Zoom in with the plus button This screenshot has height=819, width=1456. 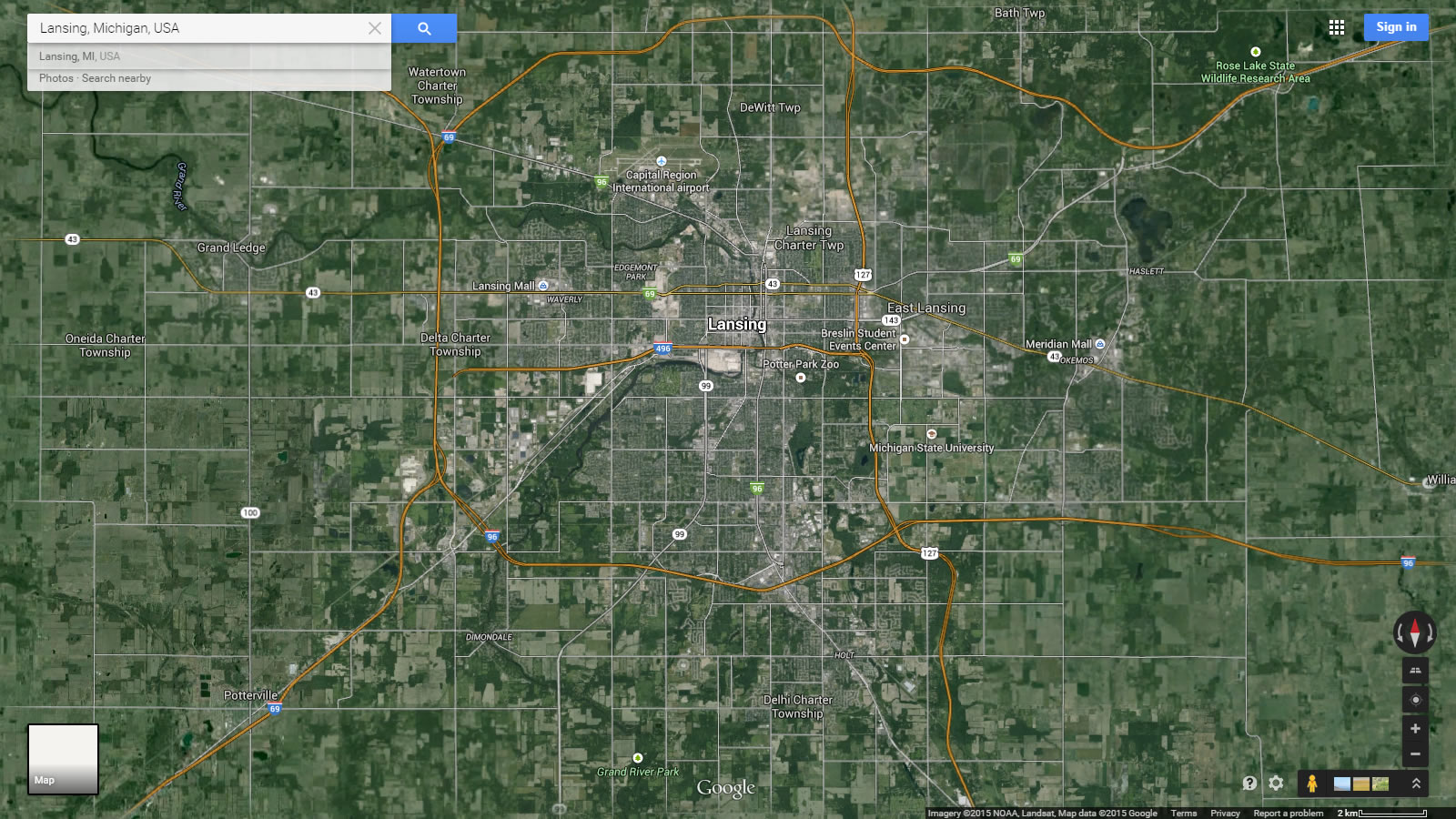[x=1415, y=728]
